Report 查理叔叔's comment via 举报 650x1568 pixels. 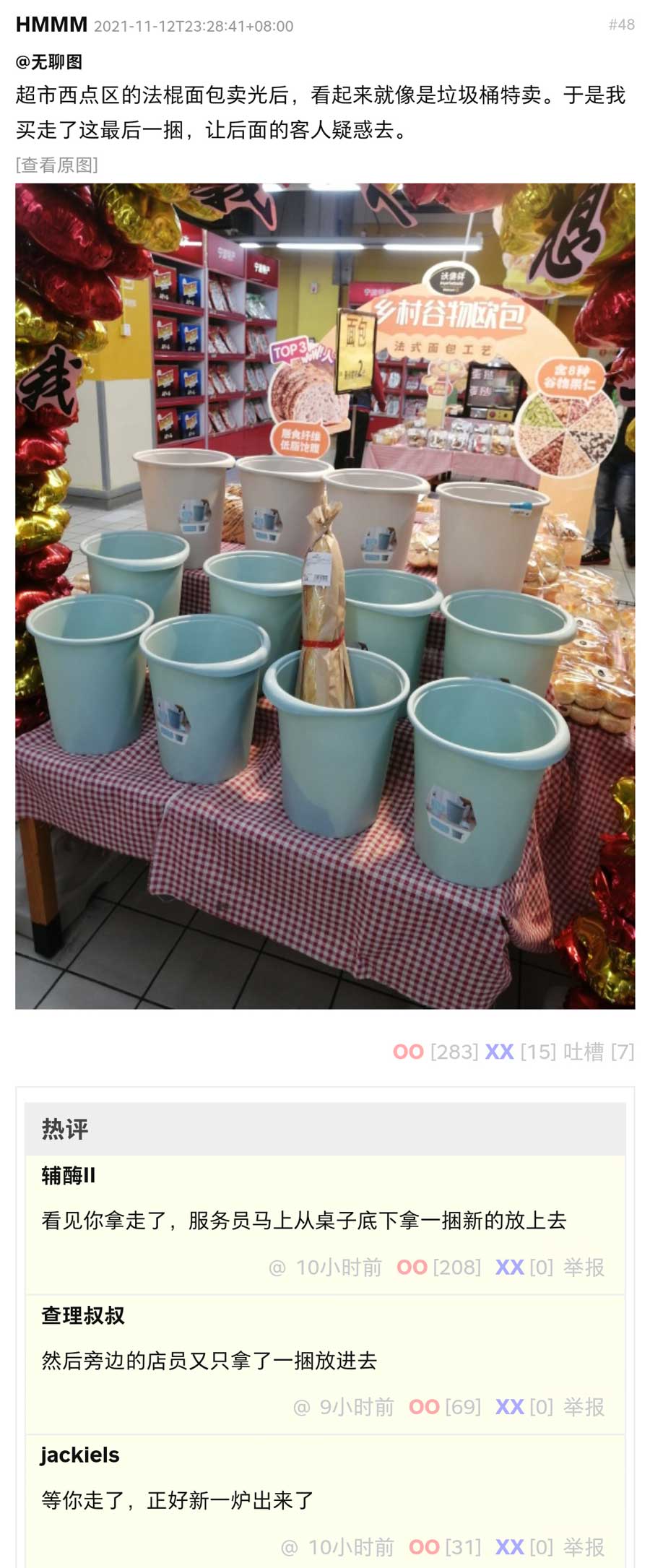[x=584, y=1407]
